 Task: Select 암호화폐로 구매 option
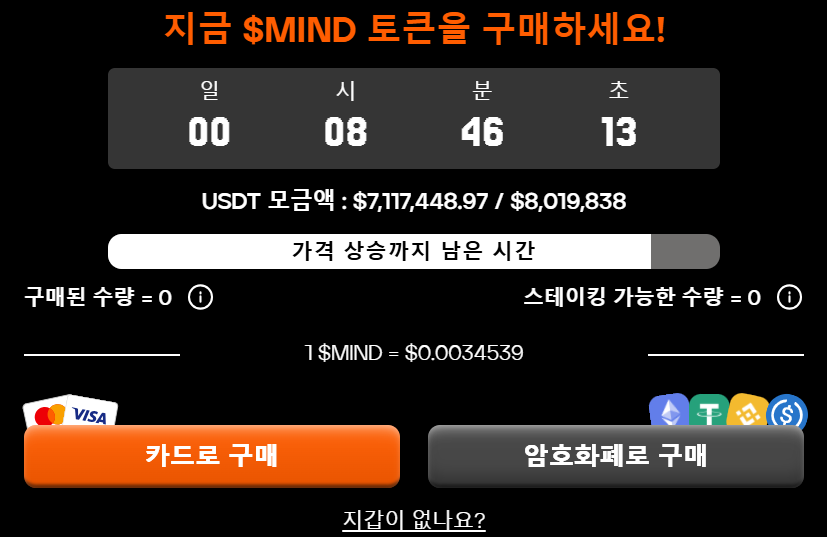pos(615,456)
